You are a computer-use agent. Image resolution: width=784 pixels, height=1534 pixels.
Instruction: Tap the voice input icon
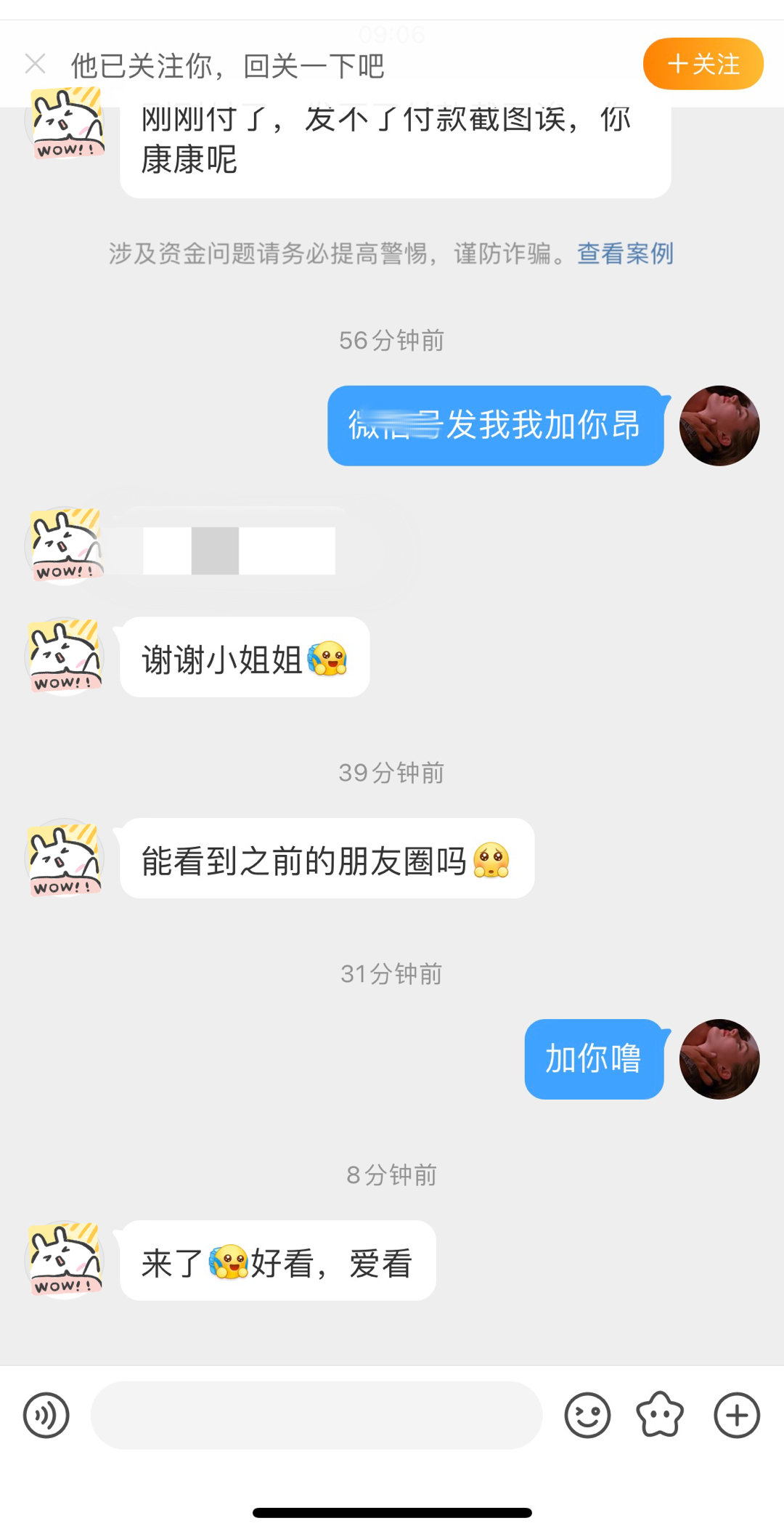pos(46,1415)
